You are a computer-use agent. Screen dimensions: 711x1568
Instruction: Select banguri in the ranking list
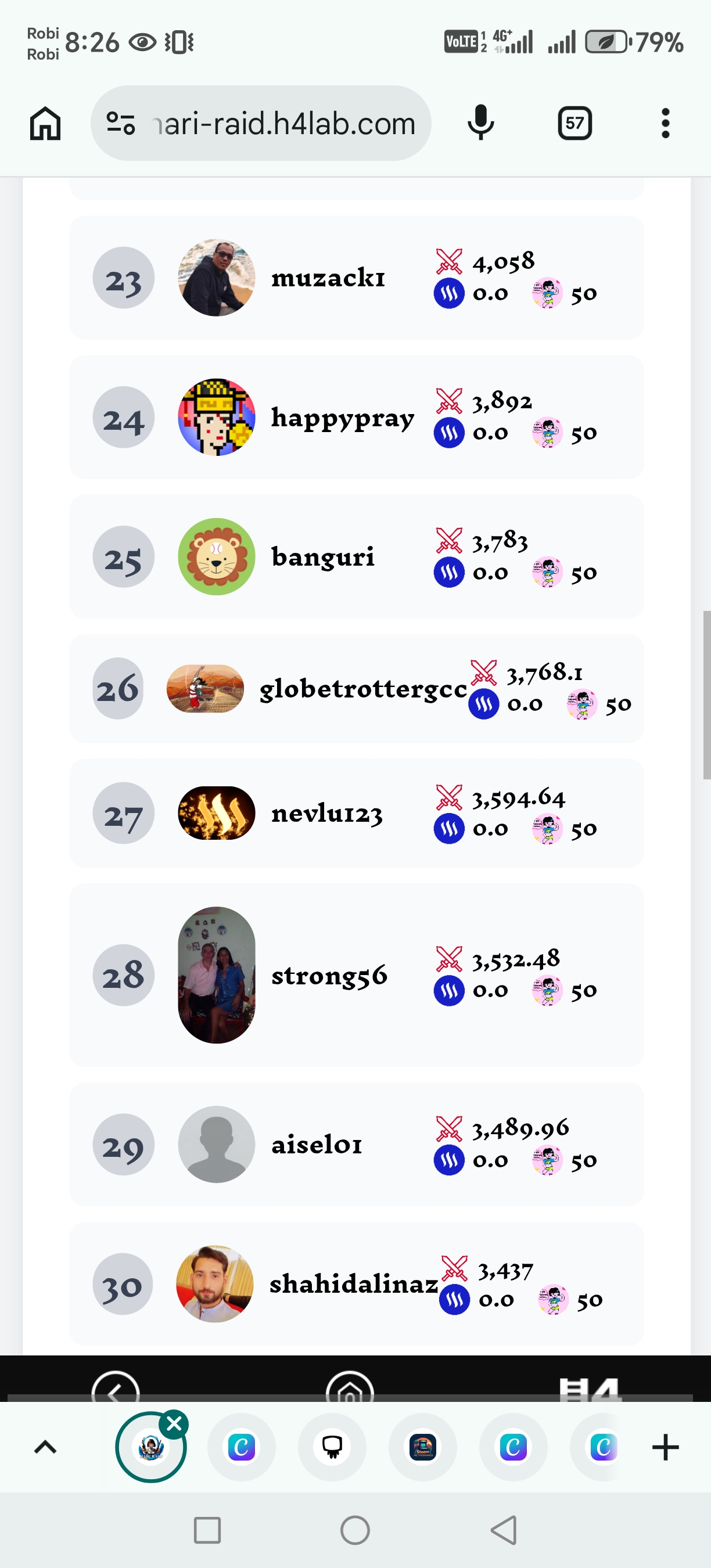point(322,557)
